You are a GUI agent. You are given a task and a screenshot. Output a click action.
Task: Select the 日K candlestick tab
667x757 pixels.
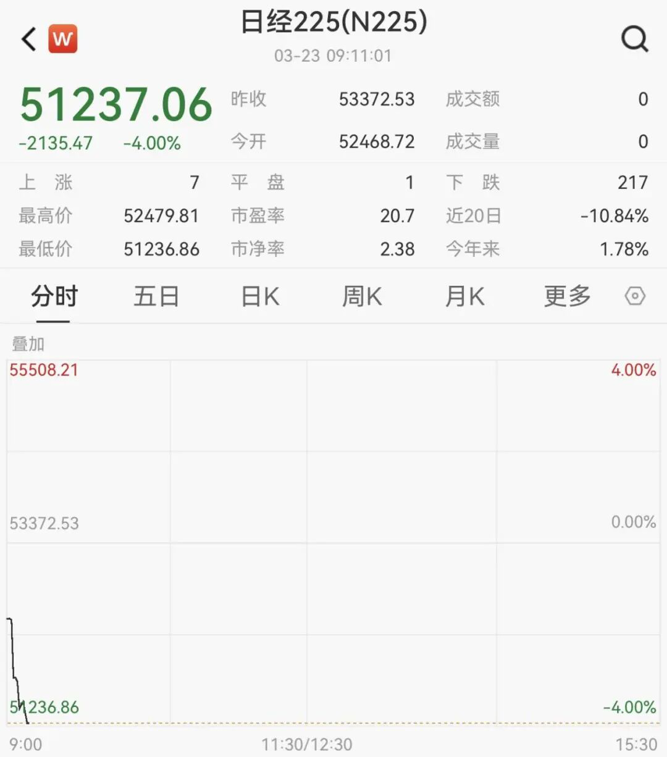click(x=260, y=296)
